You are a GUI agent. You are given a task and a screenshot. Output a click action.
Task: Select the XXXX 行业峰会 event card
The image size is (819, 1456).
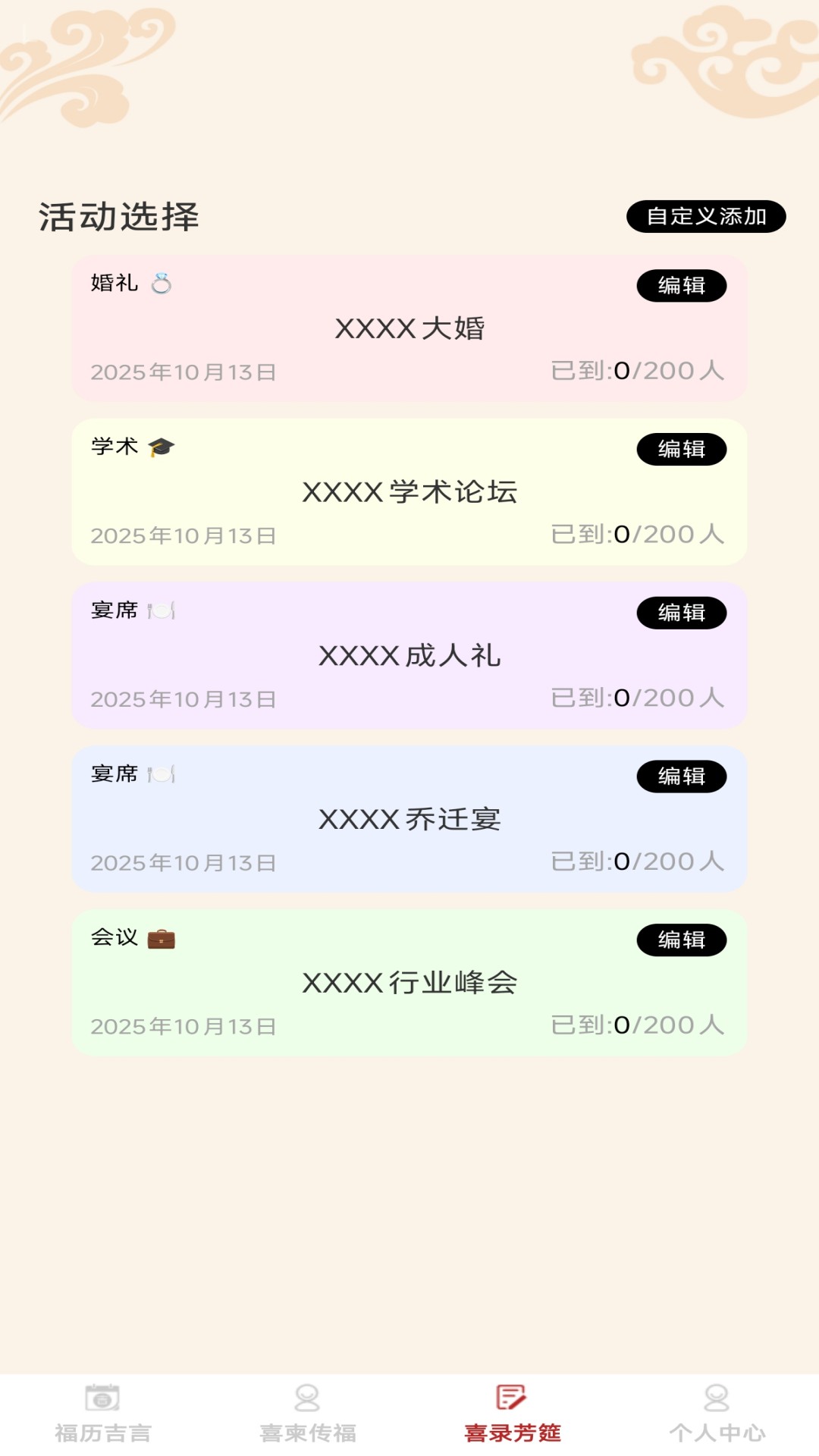(x=409, y=982)
